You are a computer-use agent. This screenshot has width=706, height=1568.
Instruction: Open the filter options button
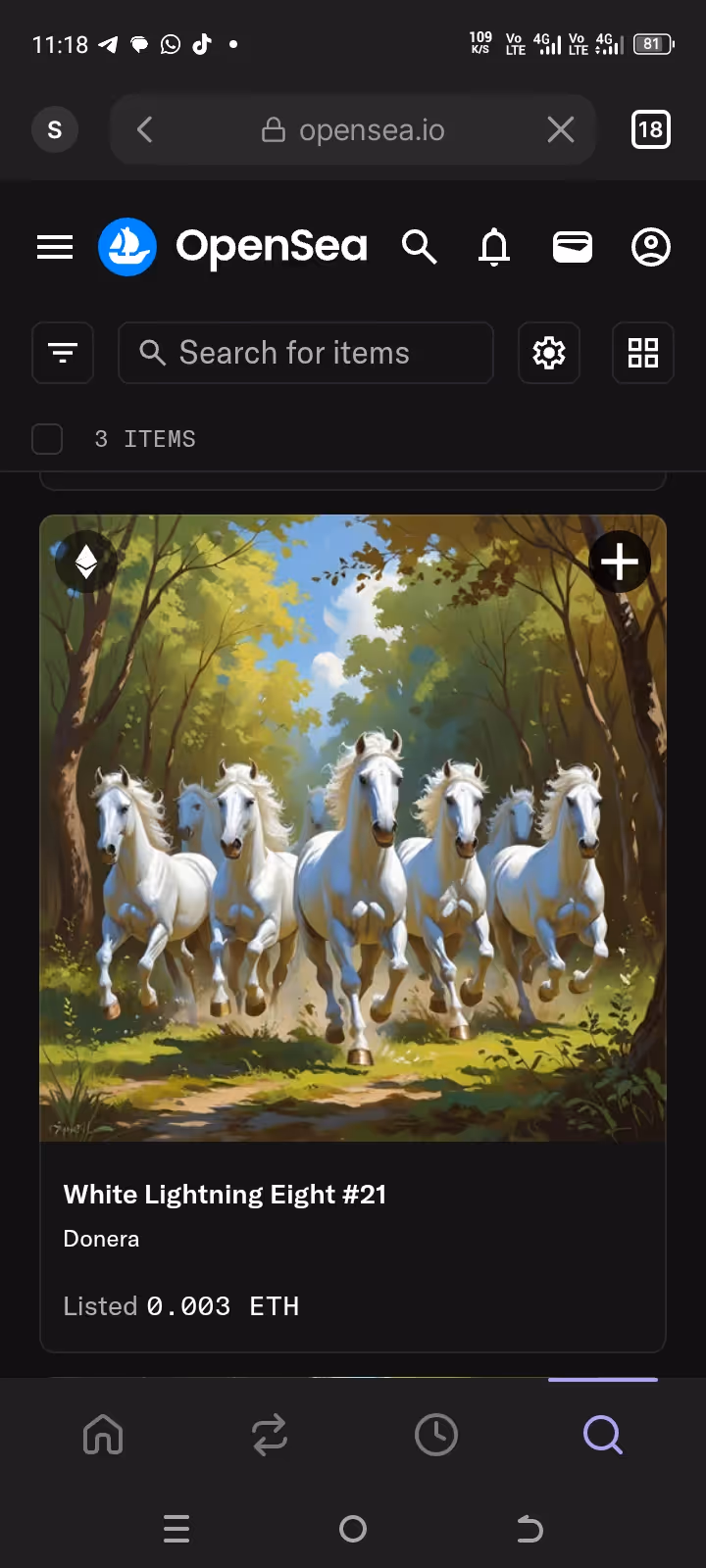pos(63,353)
